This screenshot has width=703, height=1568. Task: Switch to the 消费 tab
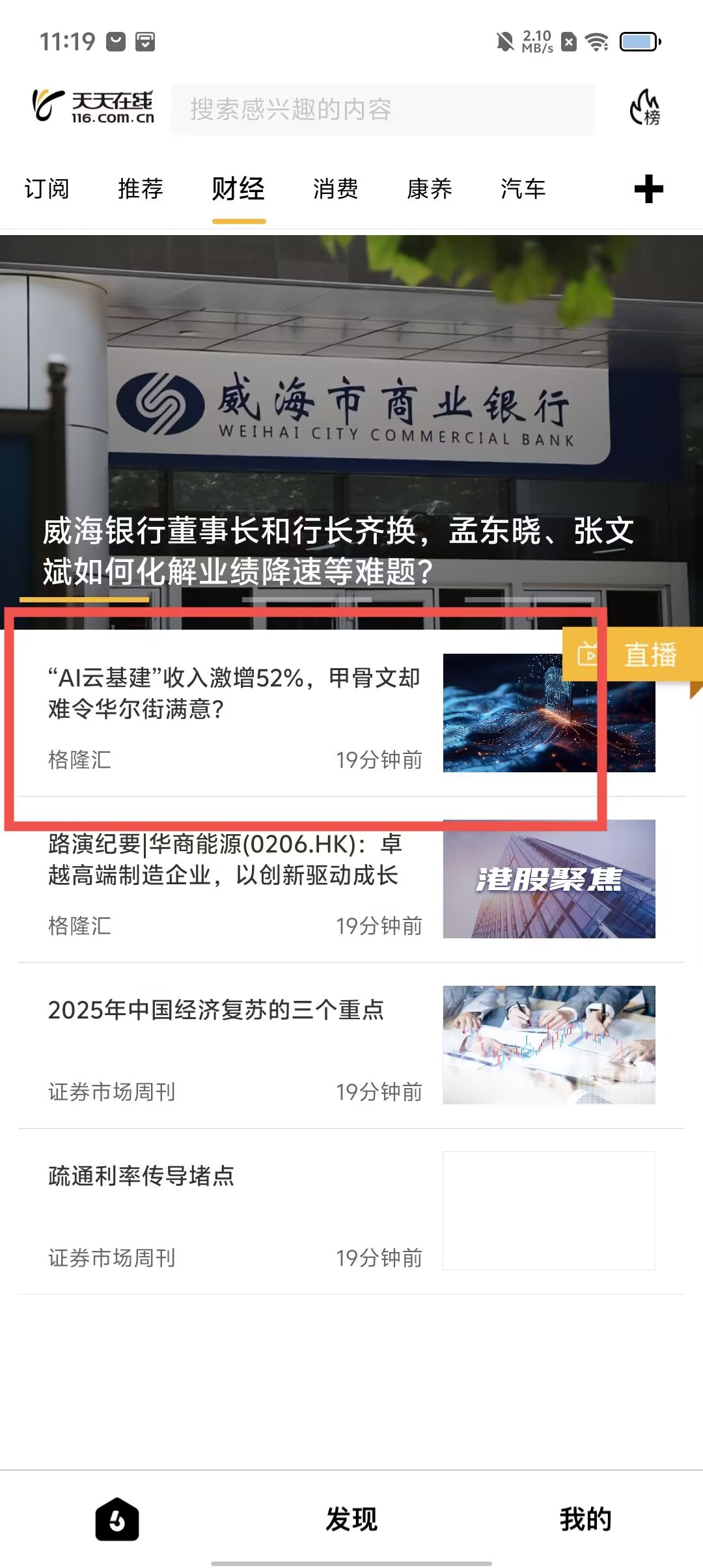point(335,189)
